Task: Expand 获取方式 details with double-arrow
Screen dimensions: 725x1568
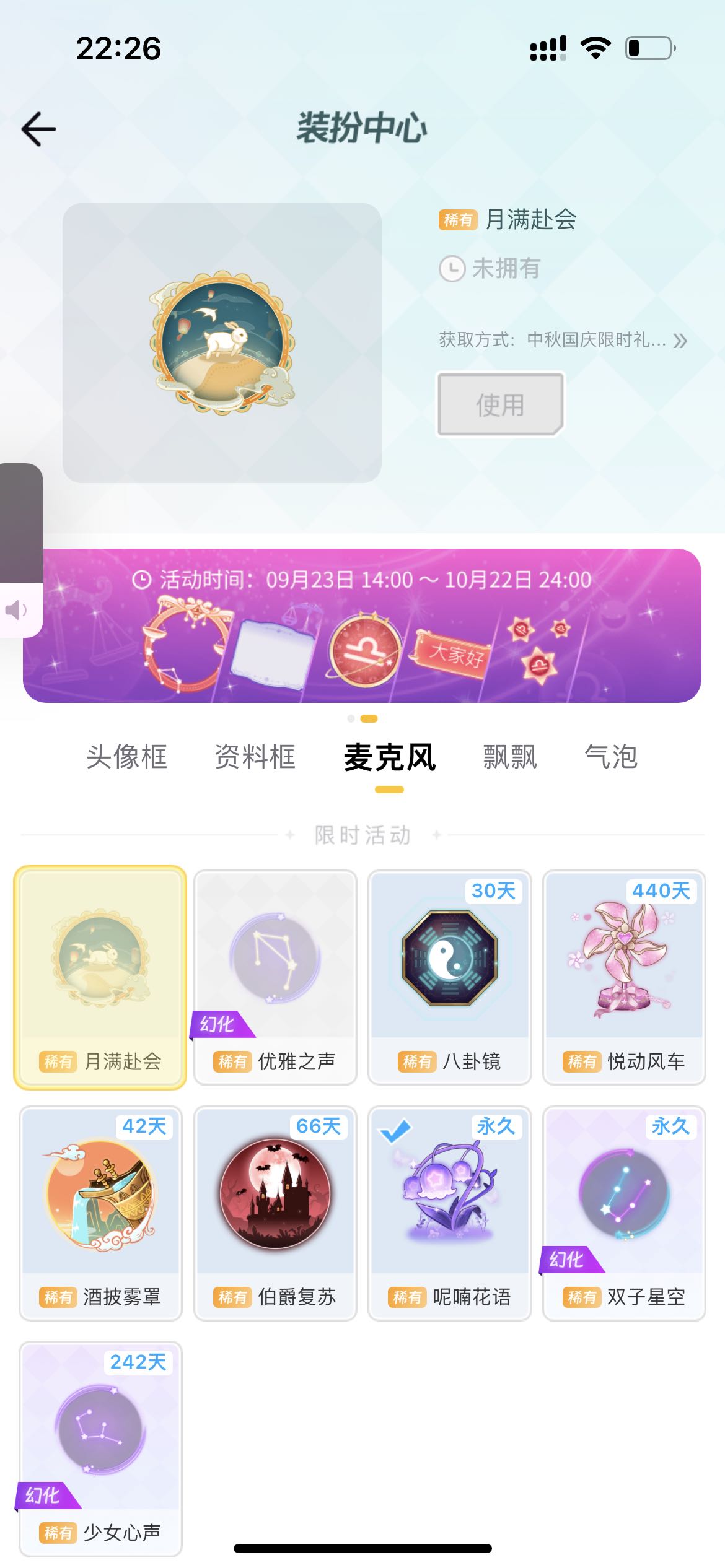Action: pos(680,339)
